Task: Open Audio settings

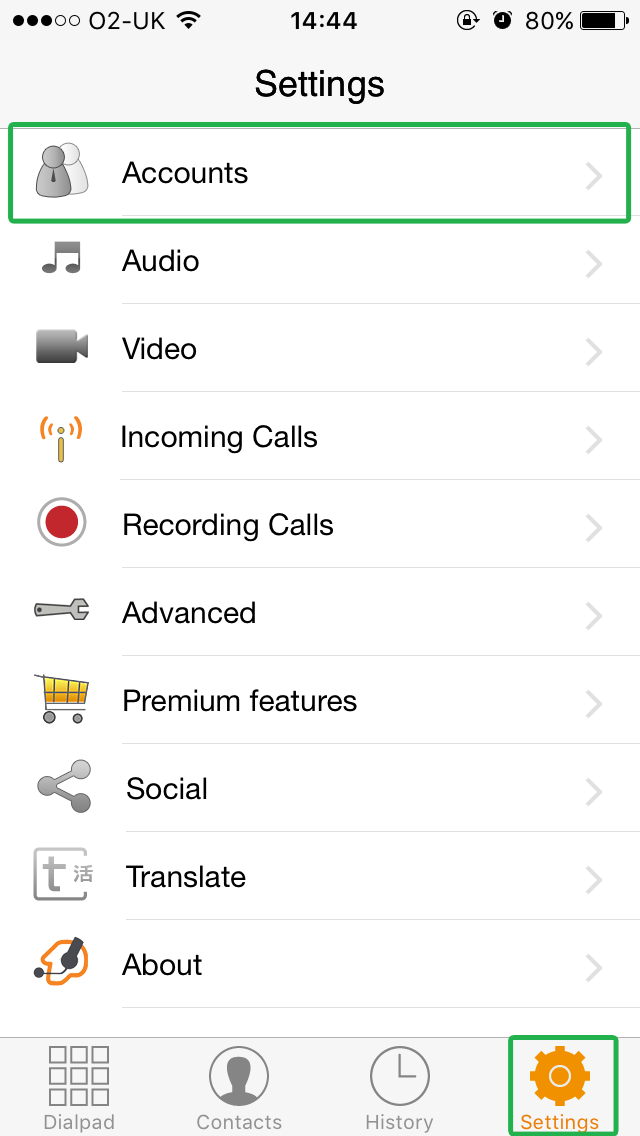Action: point(320,261)
